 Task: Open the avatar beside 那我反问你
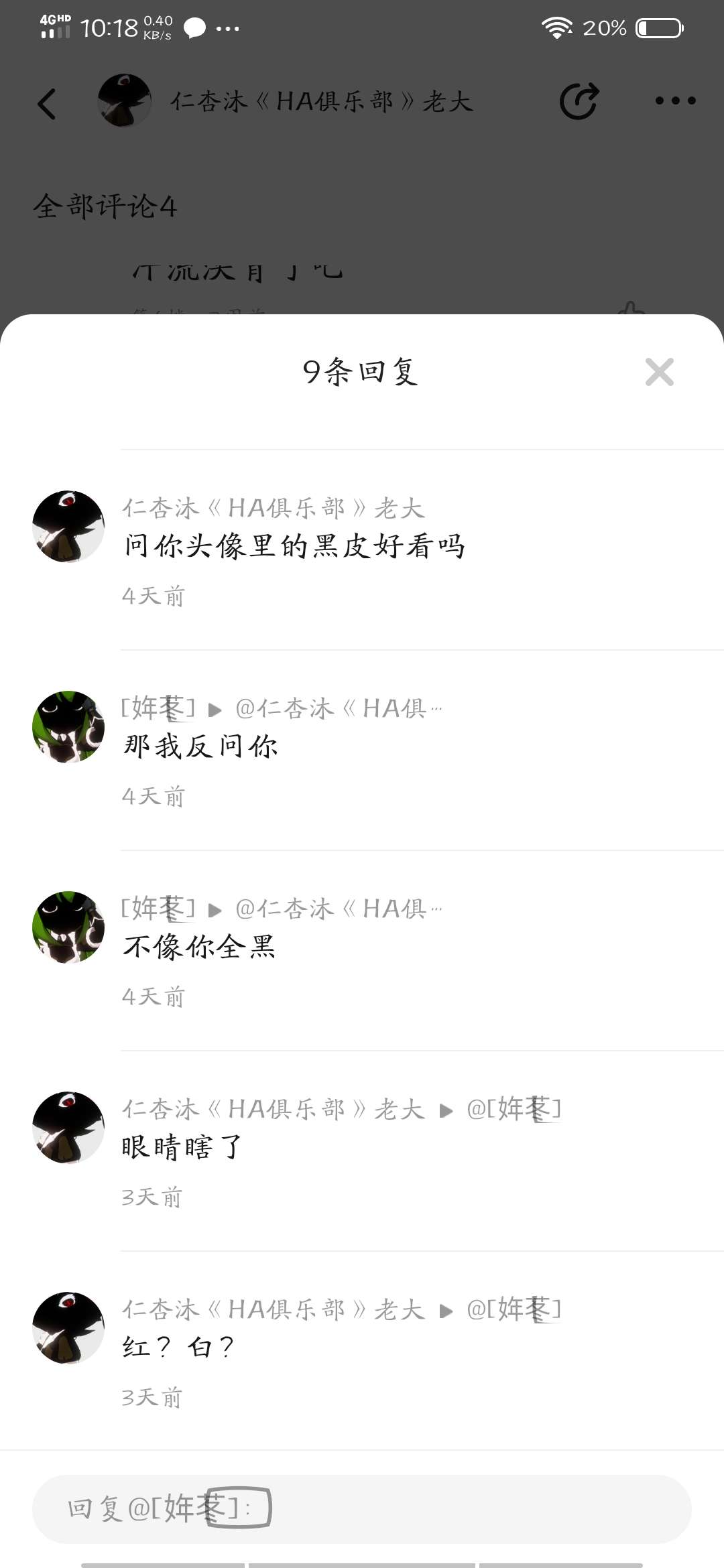click(x=68, y=727)
